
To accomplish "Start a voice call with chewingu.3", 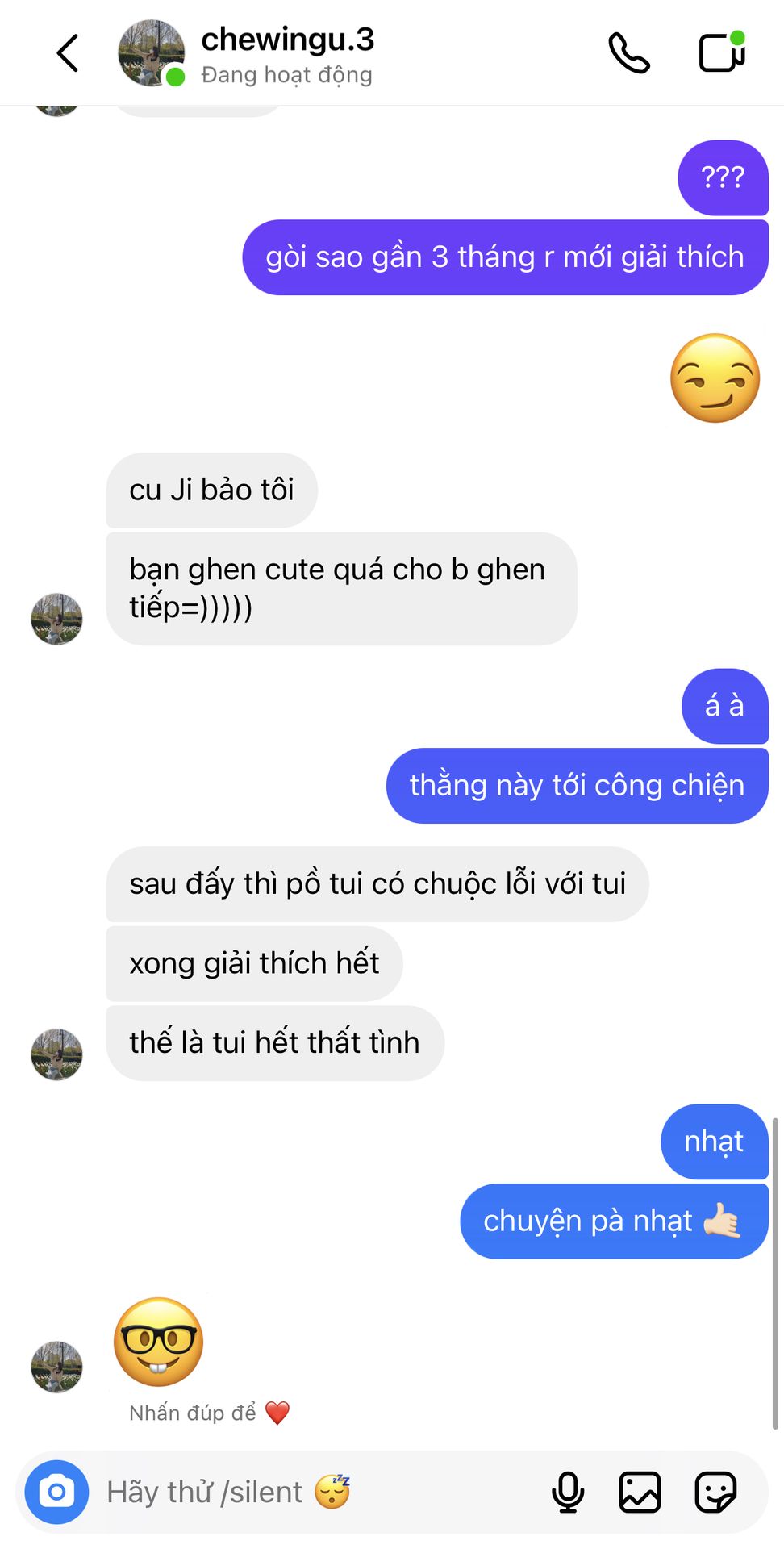I will [x=629, y=53].
